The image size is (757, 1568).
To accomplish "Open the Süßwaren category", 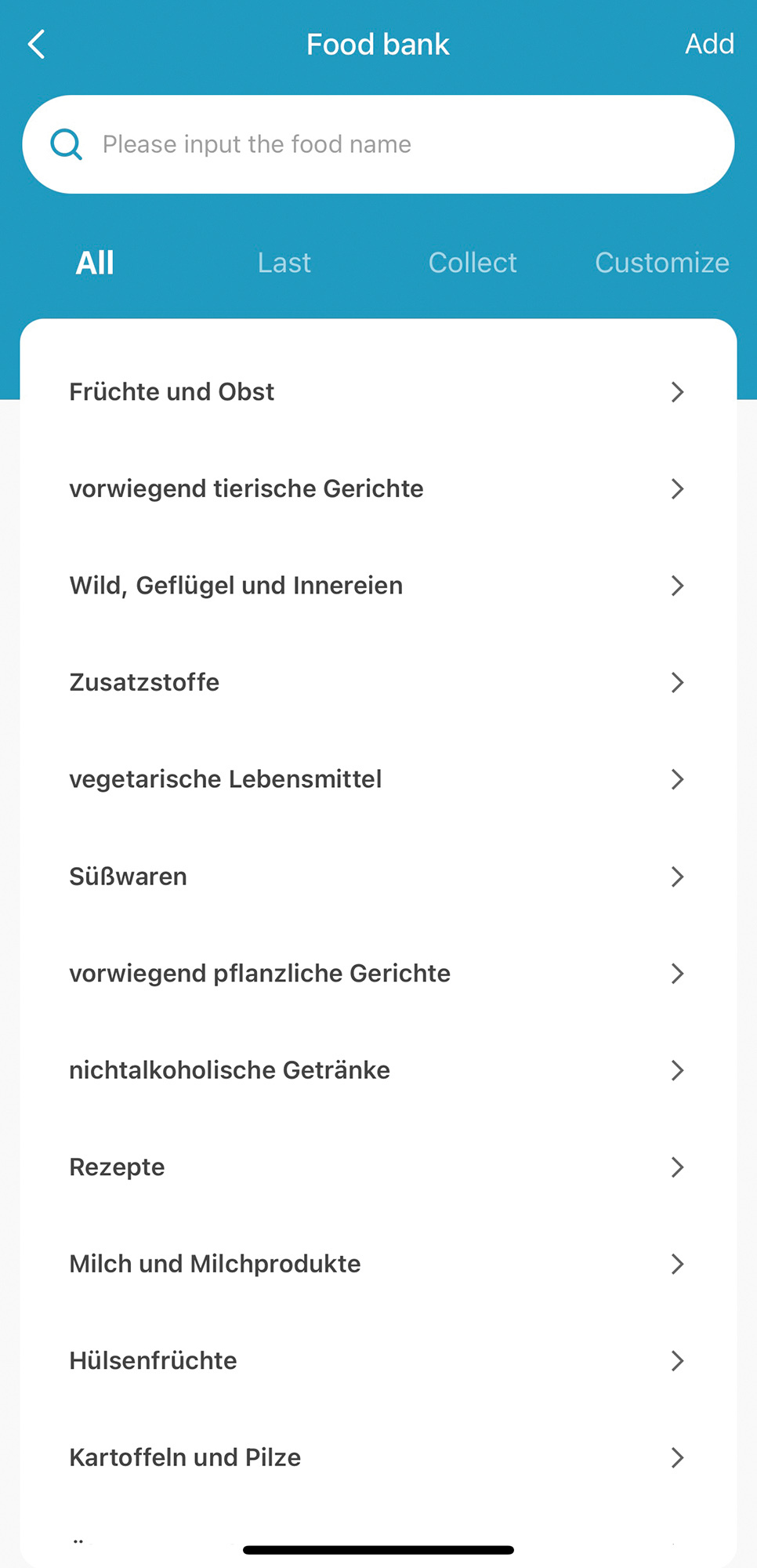I will click(x=378, y=877).
